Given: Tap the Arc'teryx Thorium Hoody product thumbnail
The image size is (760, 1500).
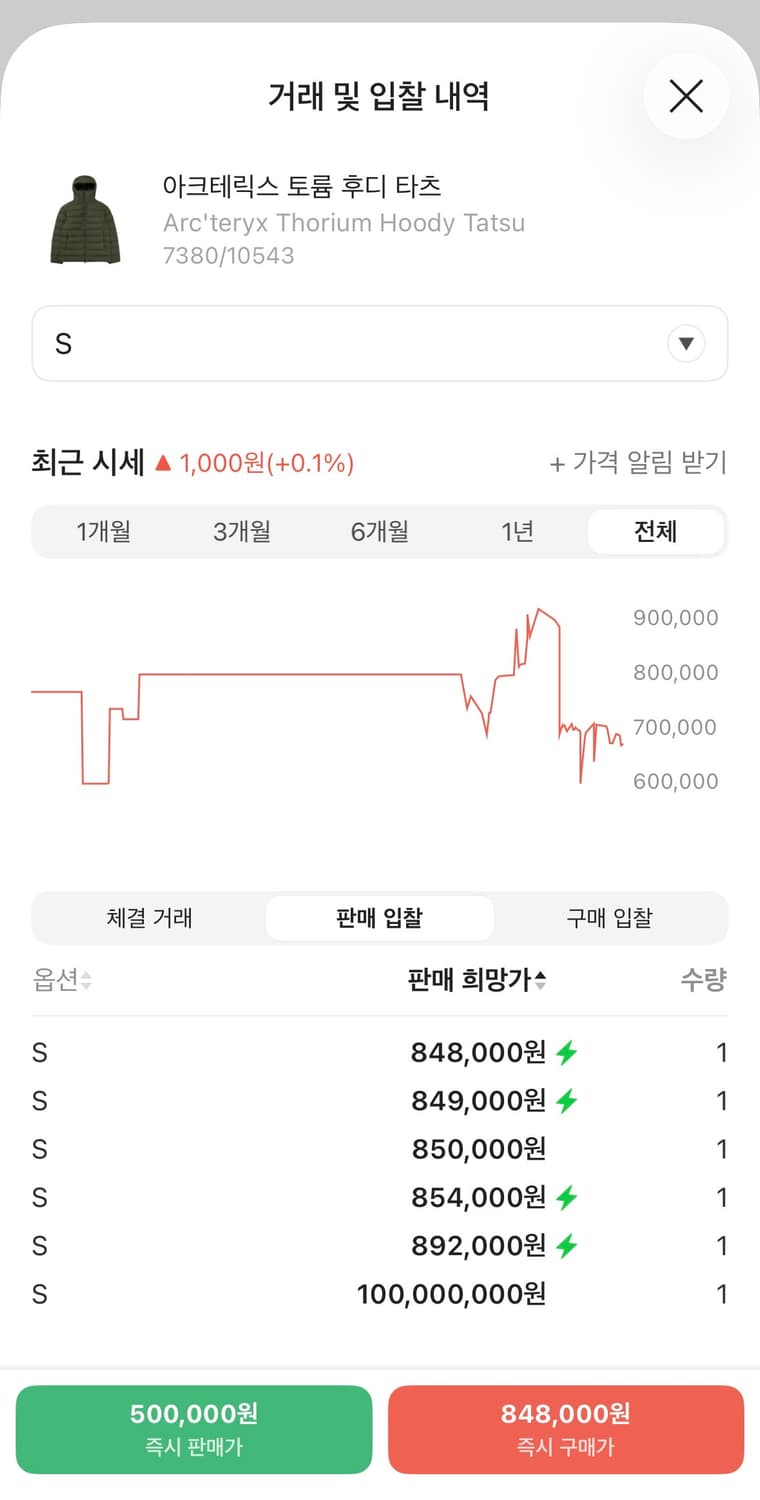Looking at the screenshot, I should point(83,220).
